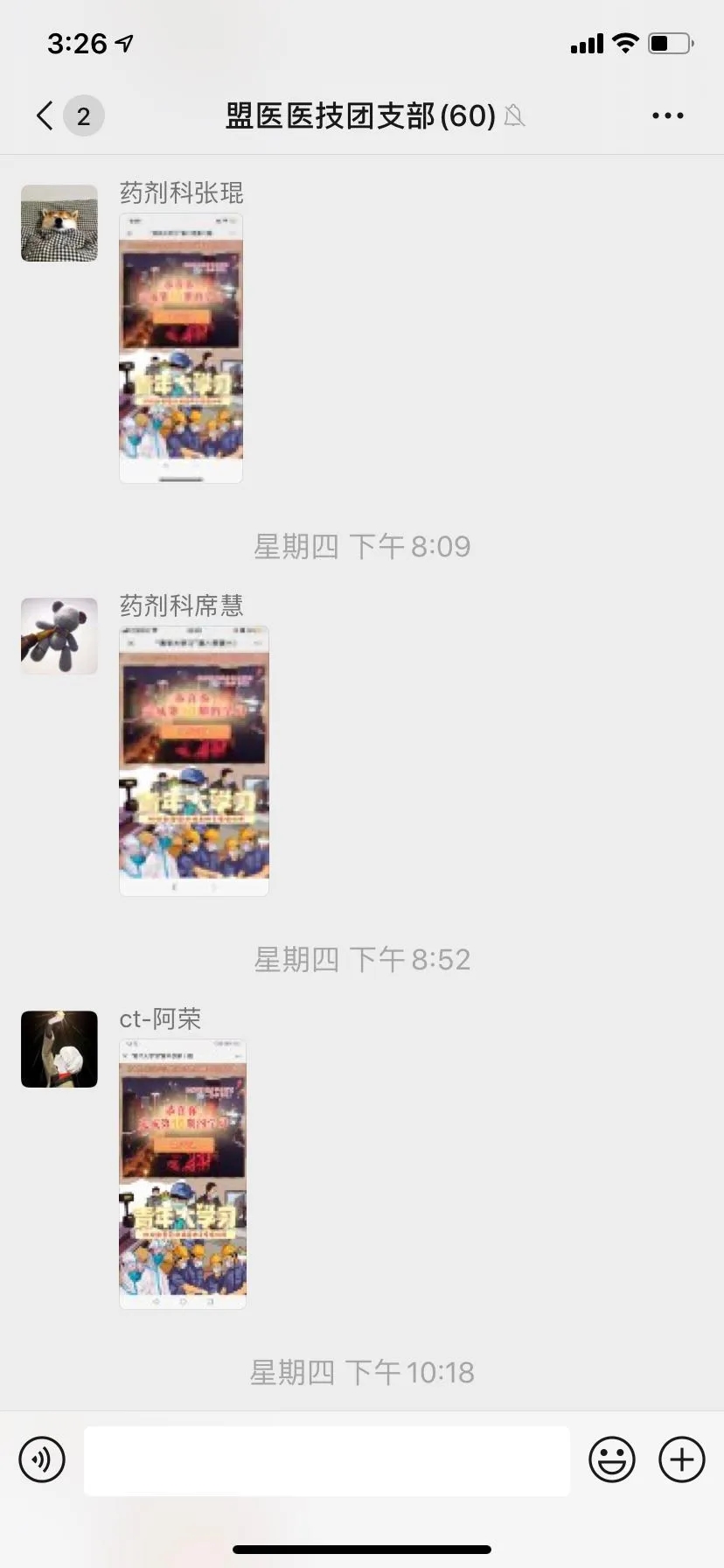The height and width of the screenshot is (1568, 724).
Task: Switch to voice message input
Action: [42, 1459]
